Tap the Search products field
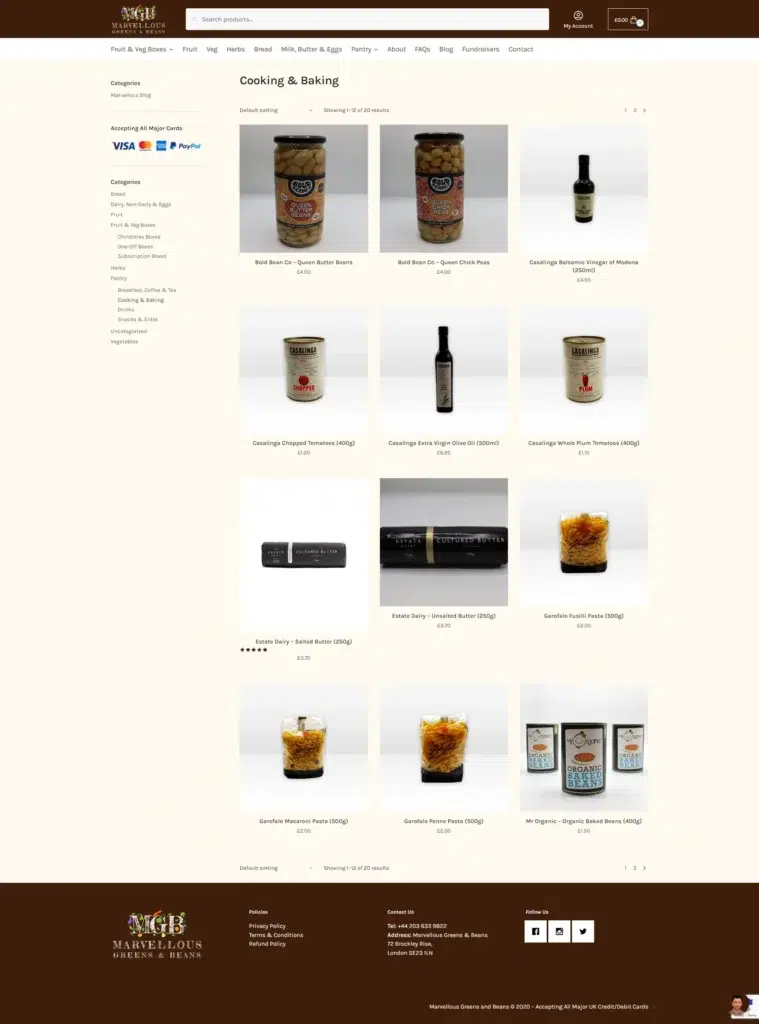759x1024 pixels. click(x=366, y=19)
